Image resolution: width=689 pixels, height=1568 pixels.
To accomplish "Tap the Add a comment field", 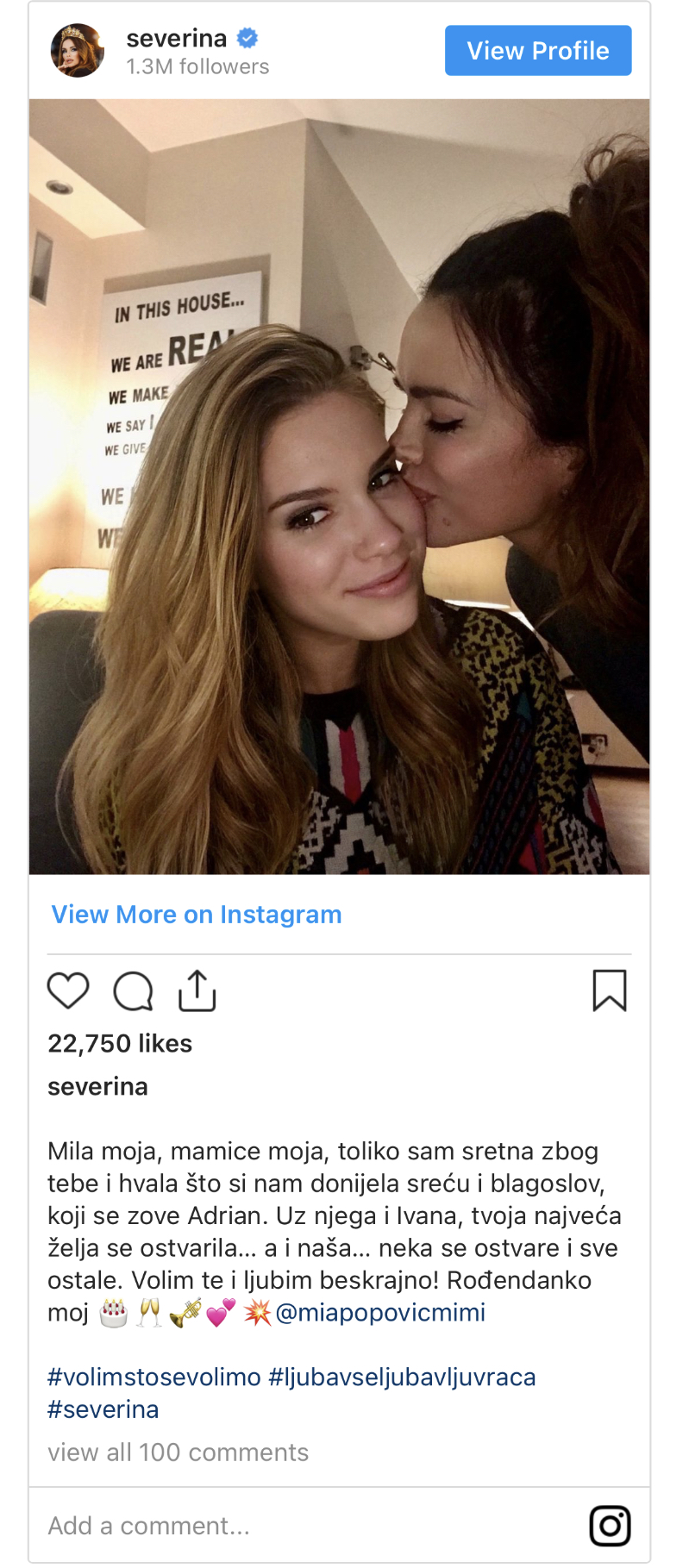I will (259, 1526).
